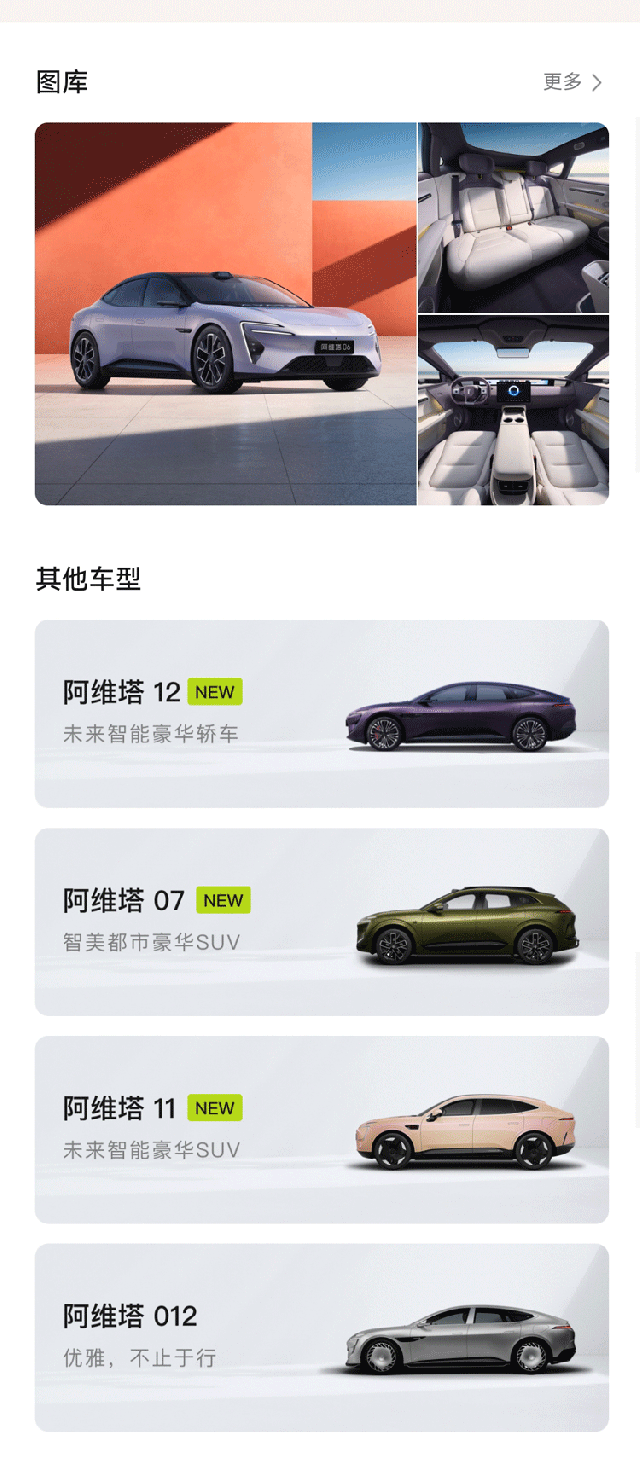Check out the 阿维塔 012 model card
Viewport: 640px width, 1473px height.
[x=321, y=1337]
